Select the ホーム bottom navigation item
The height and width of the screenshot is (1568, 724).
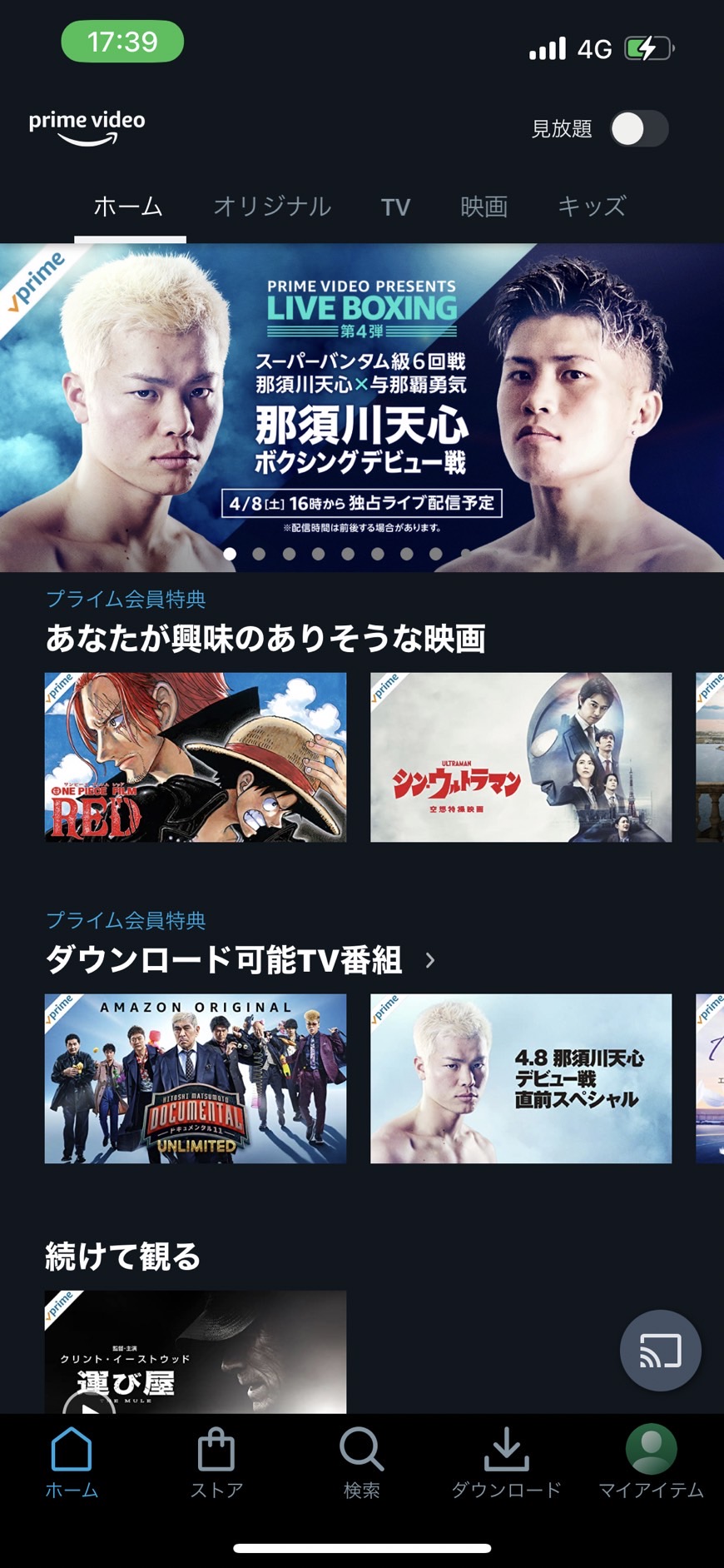[72, 1463]
